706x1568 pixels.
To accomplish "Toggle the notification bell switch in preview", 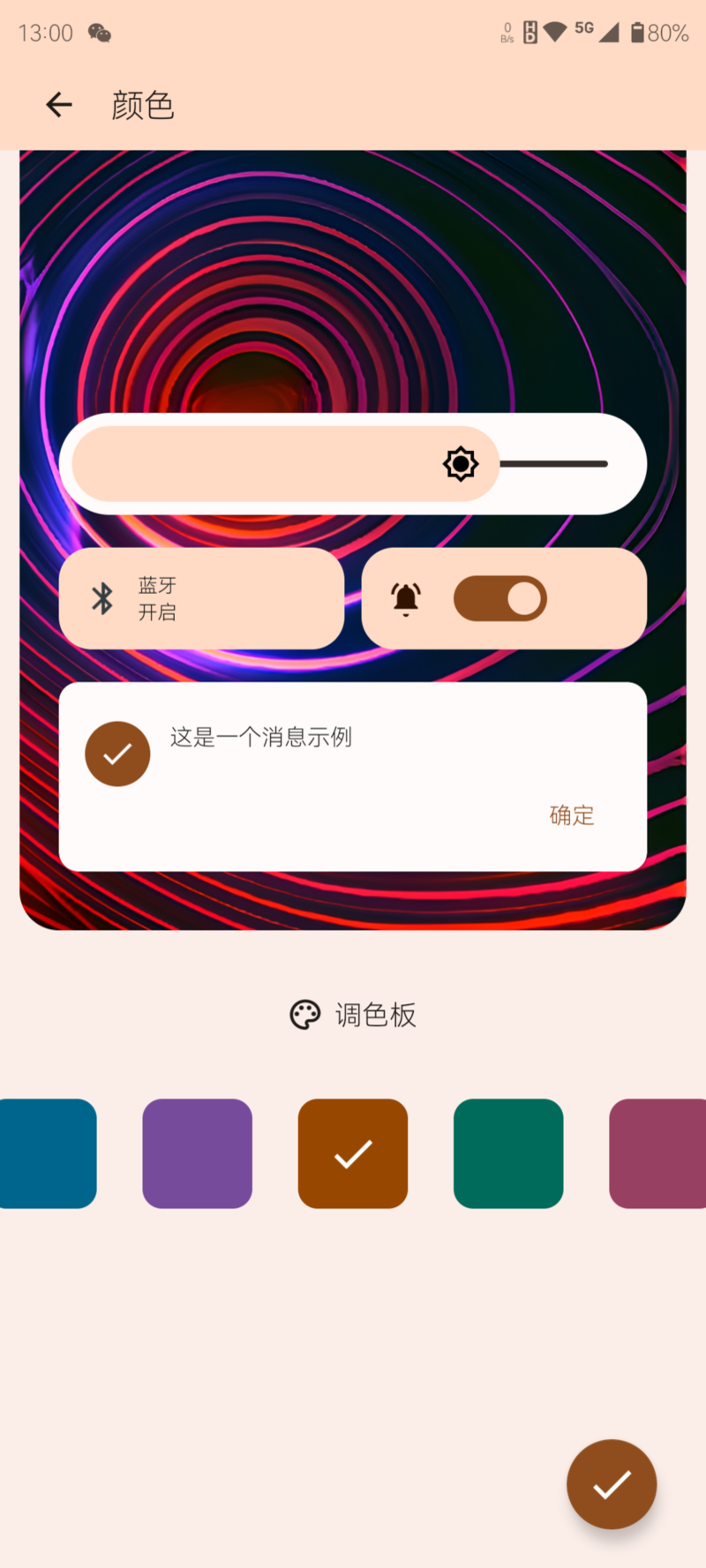I will pos(500,598).
